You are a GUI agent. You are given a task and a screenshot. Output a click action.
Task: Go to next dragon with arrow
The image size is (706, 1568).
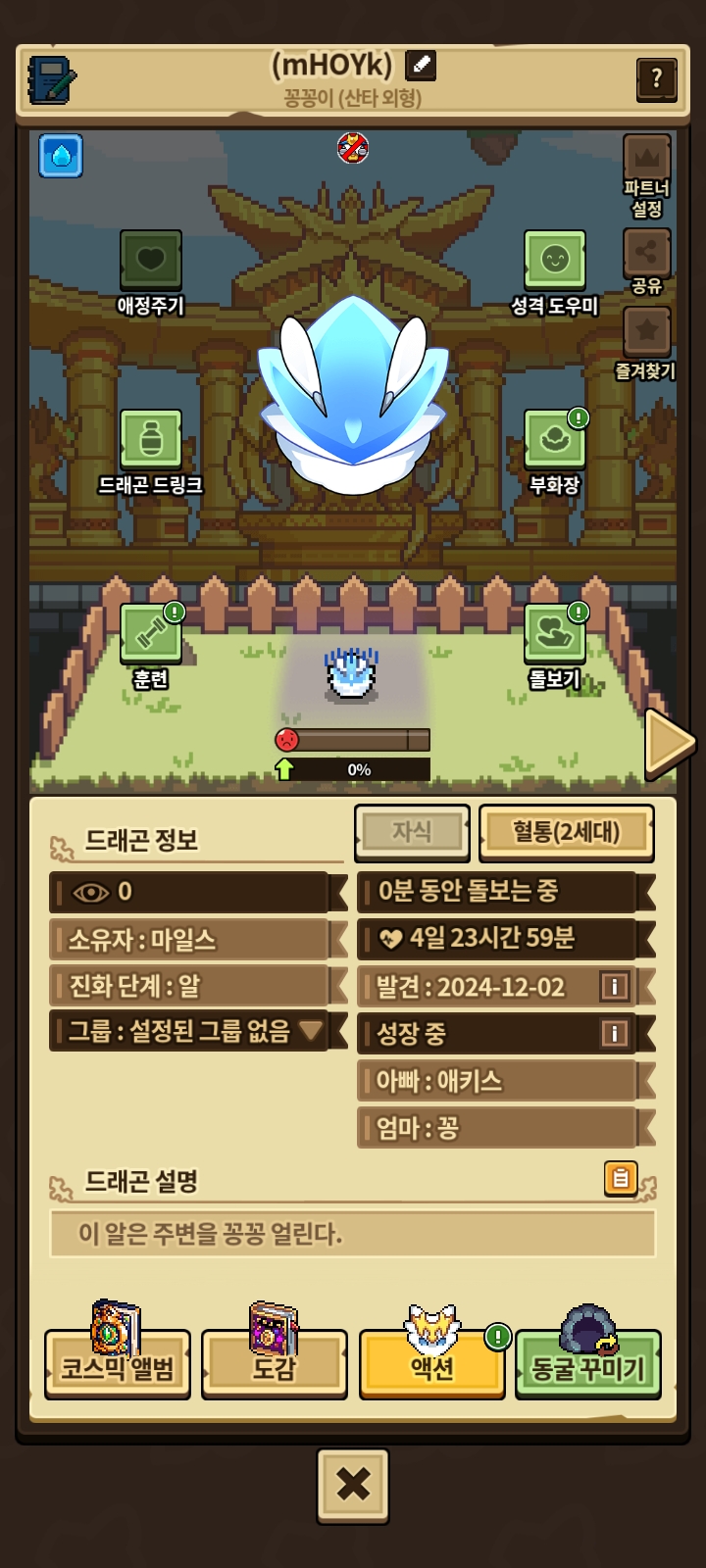tap(669, 743)
